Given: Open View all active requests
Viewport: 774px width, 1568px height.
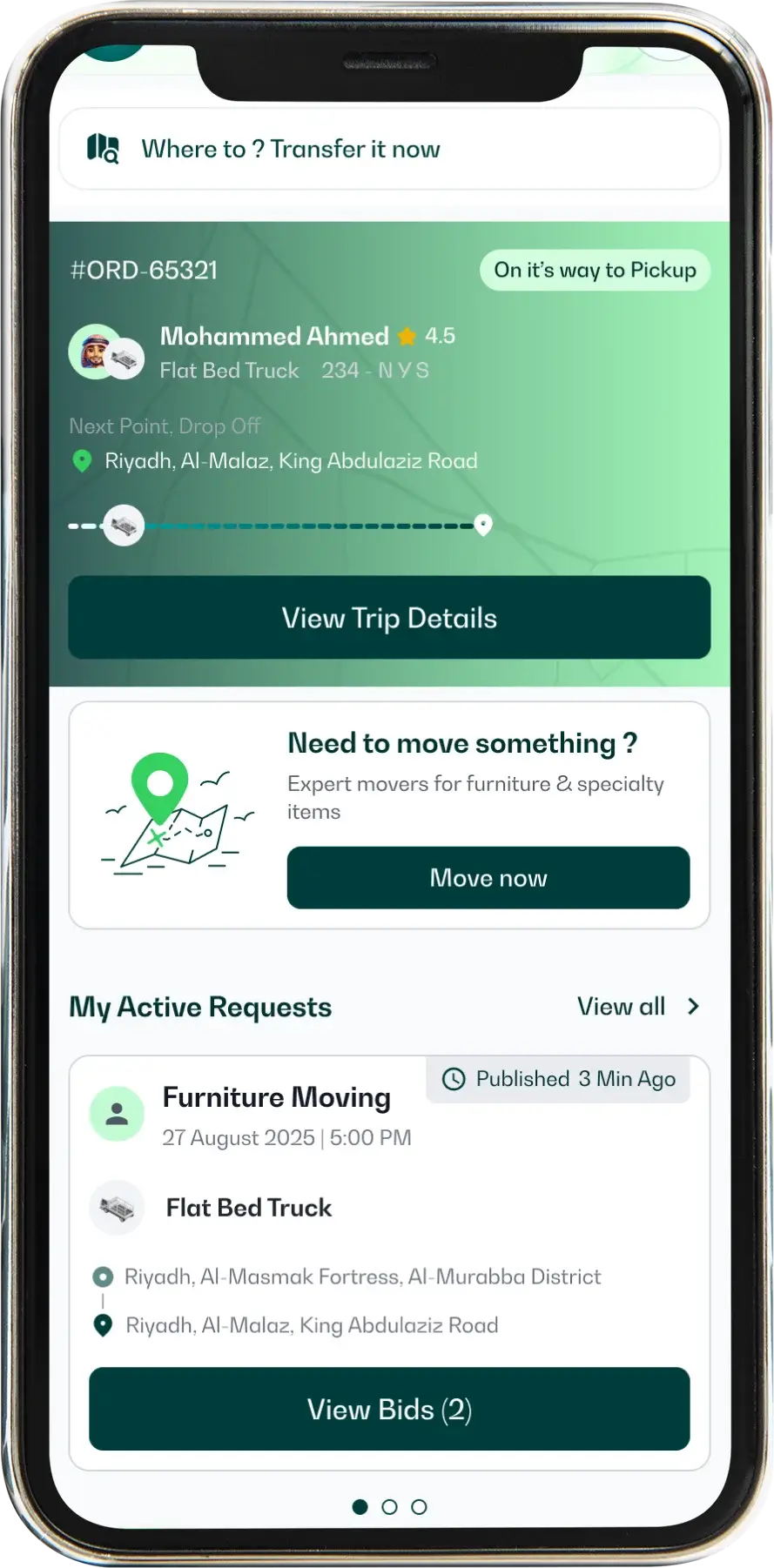Looking at the screenshot, I should (x=637, y=1007).
